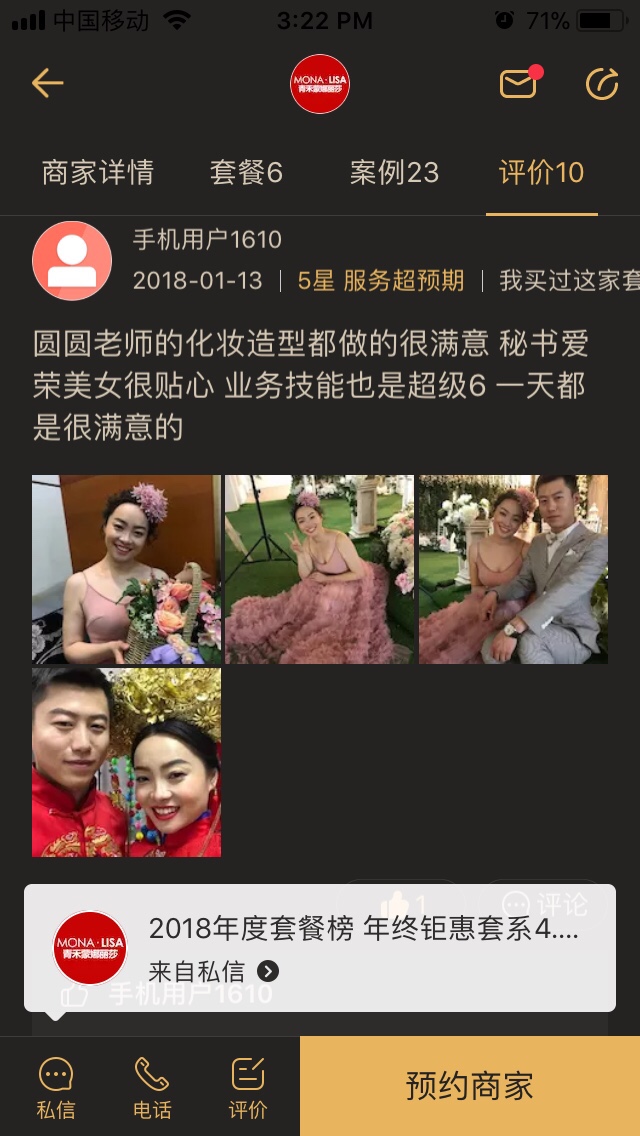Open reviewer 手机用户1610's avatar
This screenshot has width=640, height=1136.
(x=72, y=261)
